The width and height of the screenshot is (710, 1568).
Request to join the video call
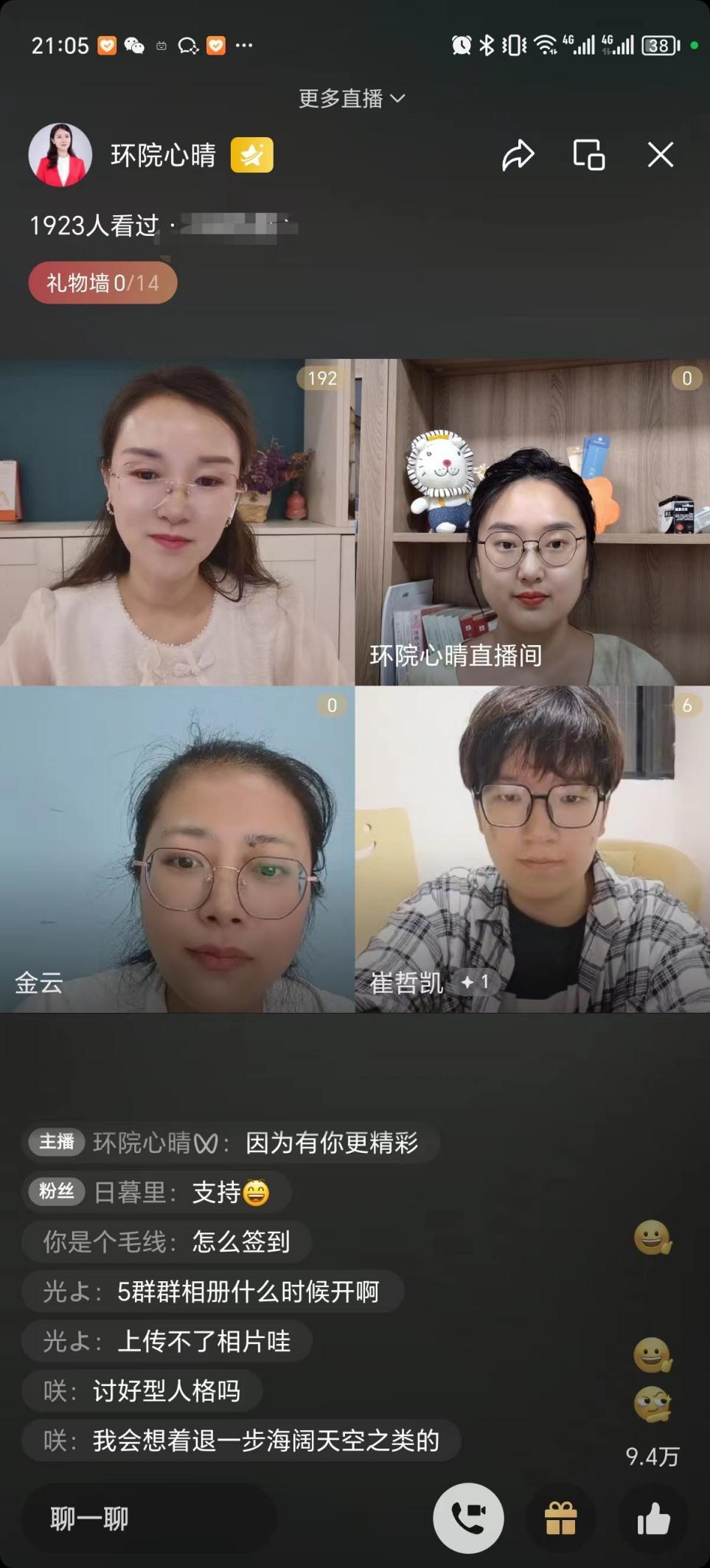tap(468, 1518)
